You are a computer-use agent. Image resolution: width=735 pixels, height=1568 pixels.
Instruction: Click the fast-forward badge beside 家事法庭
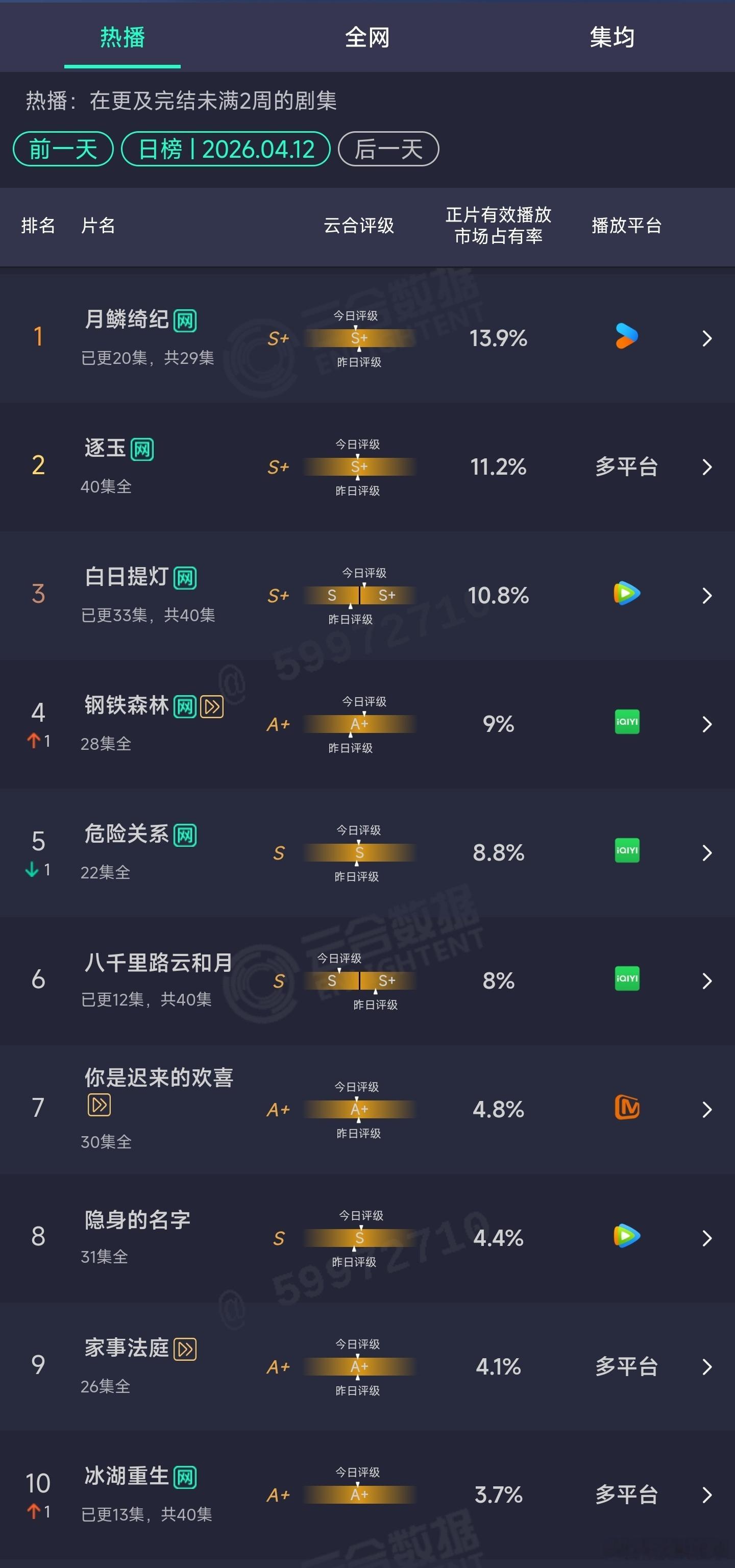tap(187, 1349)
